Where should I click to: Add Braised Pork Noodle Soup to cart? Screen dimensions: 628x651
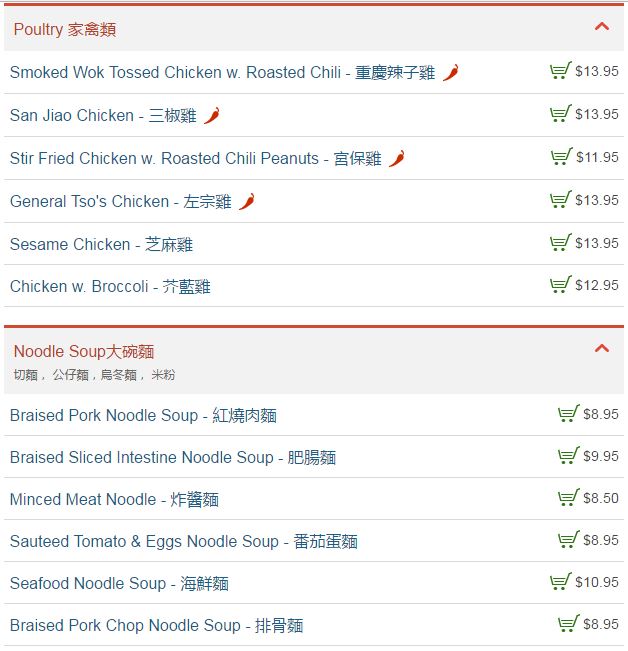coord(568,414)
